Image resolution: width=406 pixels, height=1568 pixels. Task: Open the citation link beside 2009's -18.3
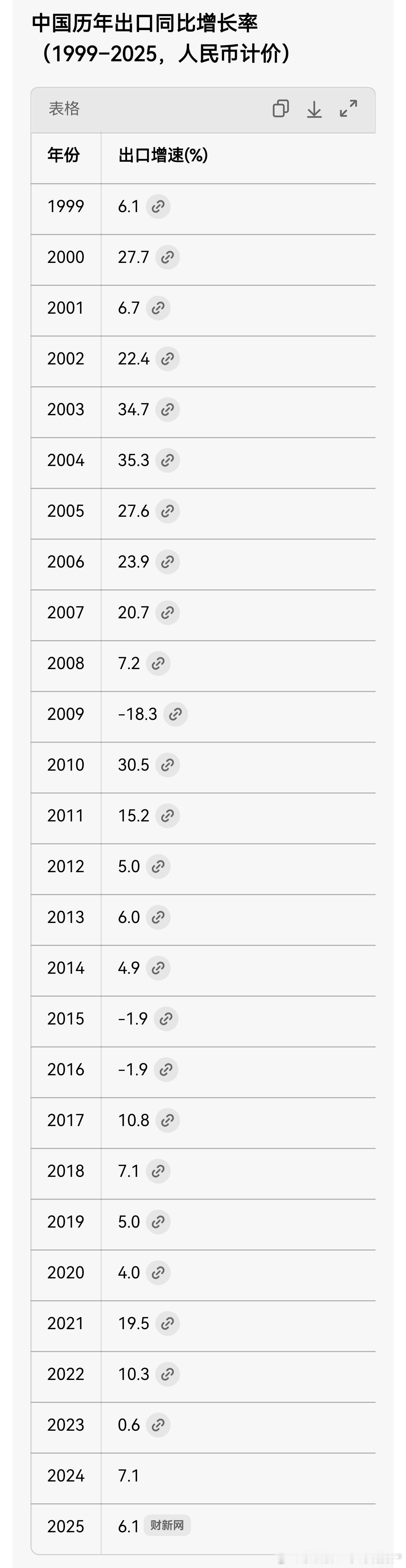pos(175,714)
